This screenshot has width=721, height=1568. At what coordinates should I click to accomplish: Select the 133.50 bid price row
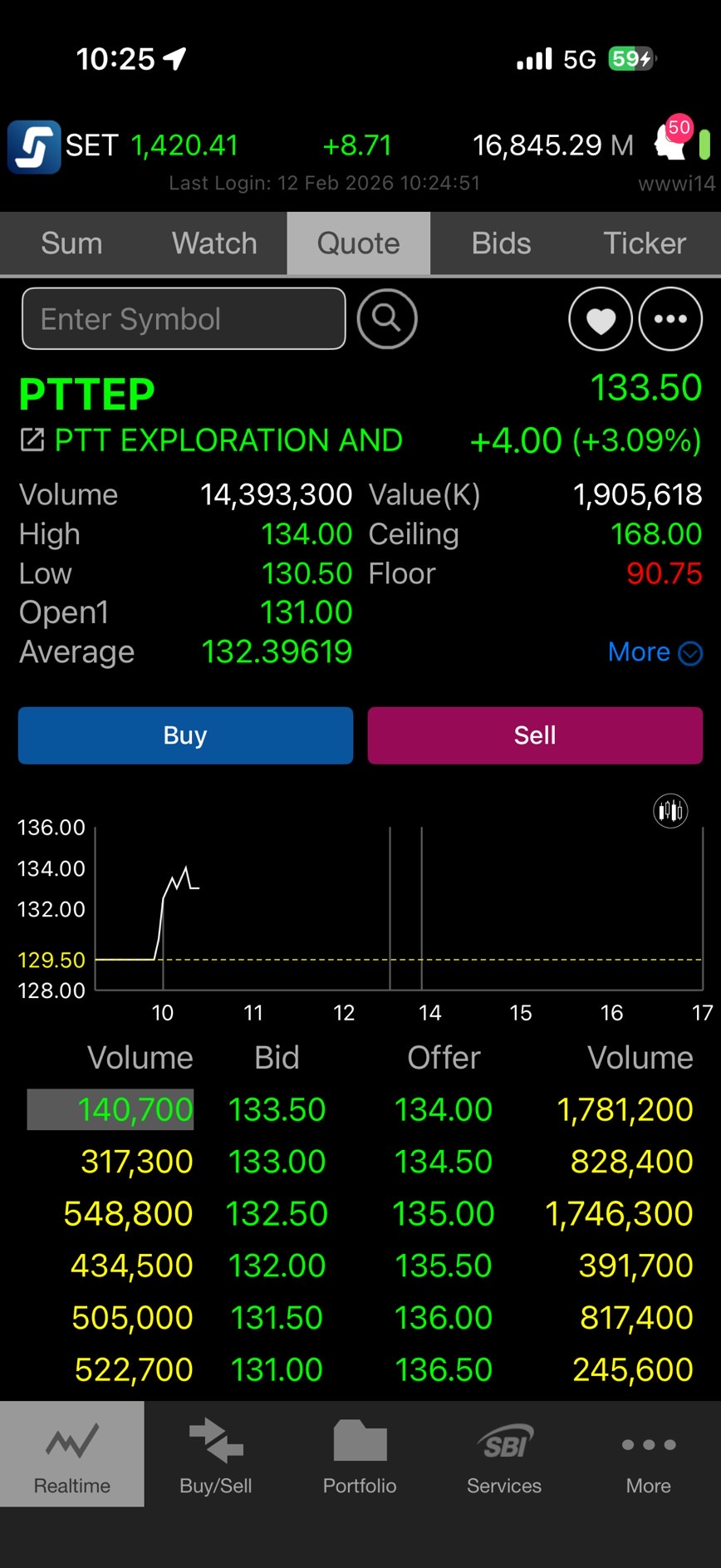pyautogui.click(x=277, y=1110)
